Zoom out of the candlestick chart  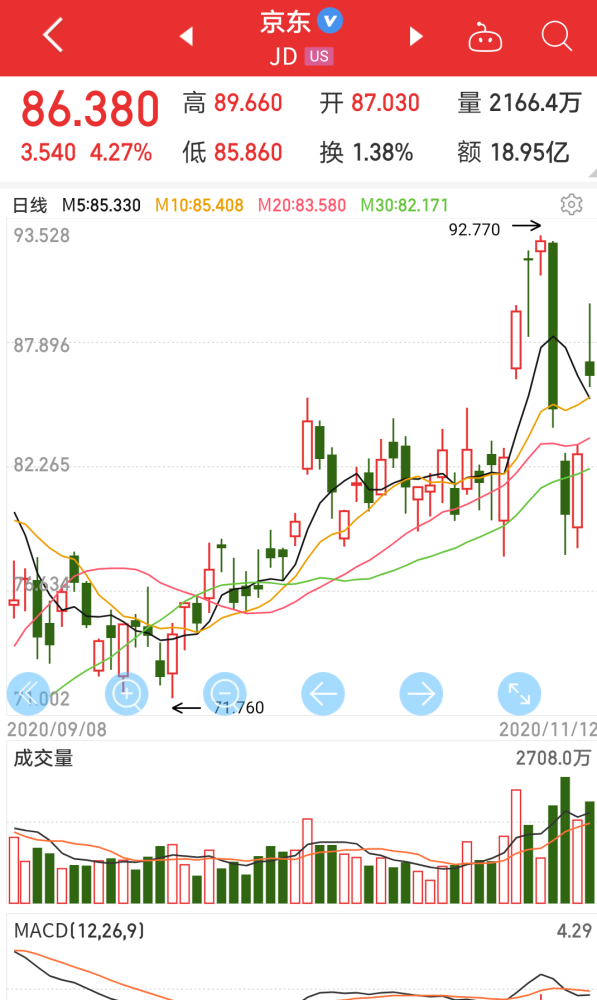pos(225,693)
